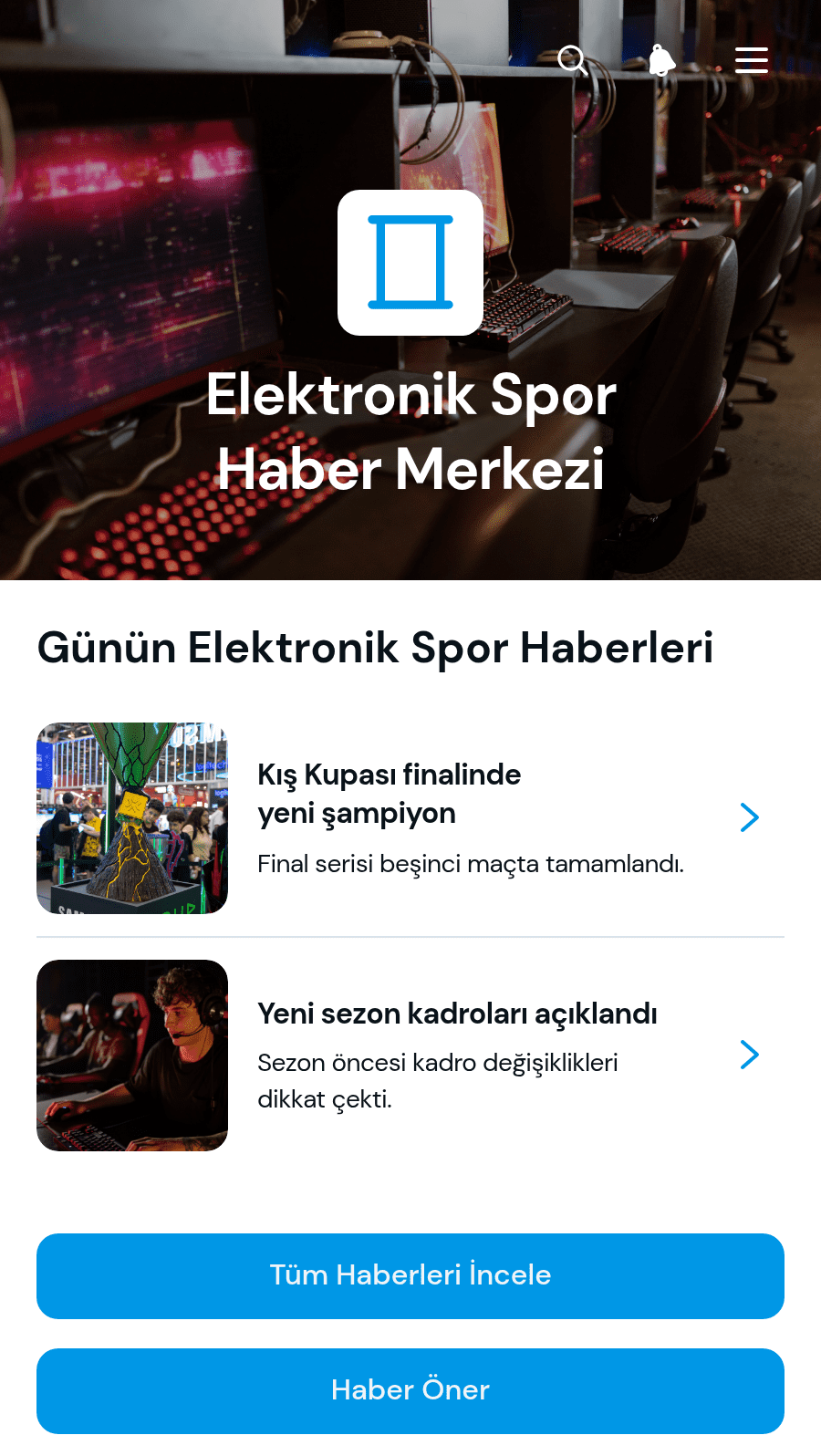Viewport: 821px width, 1456px height.
Task: Open the Kış Kupası finalinde yeni şampiyon story
Action: tap(410, 818)
